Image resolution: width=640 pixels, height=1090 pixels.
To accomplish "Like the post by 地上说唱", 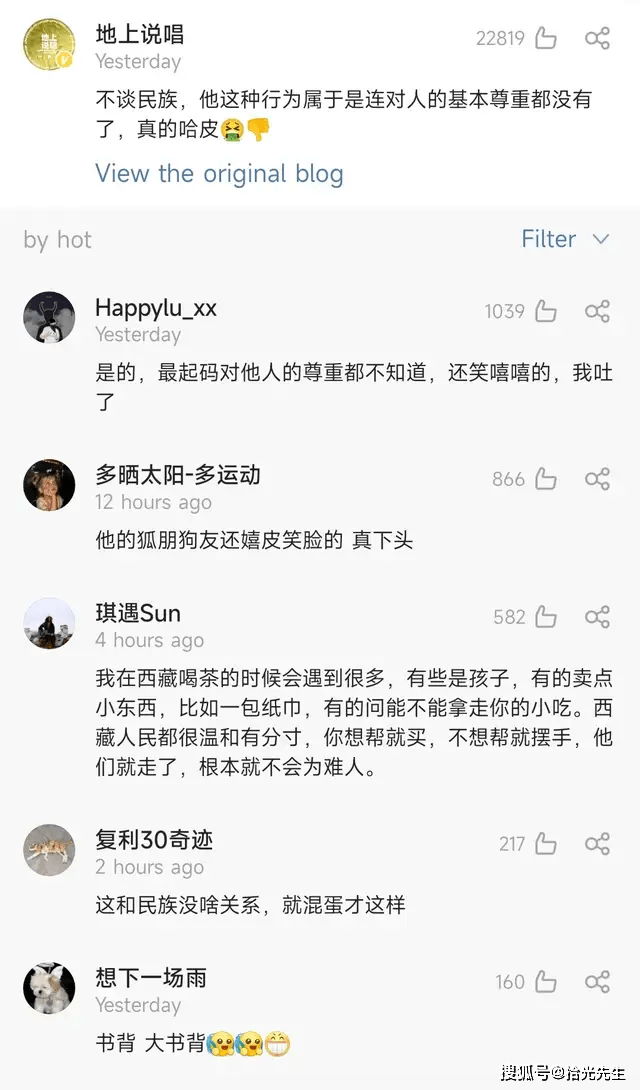I will [546, 39].
